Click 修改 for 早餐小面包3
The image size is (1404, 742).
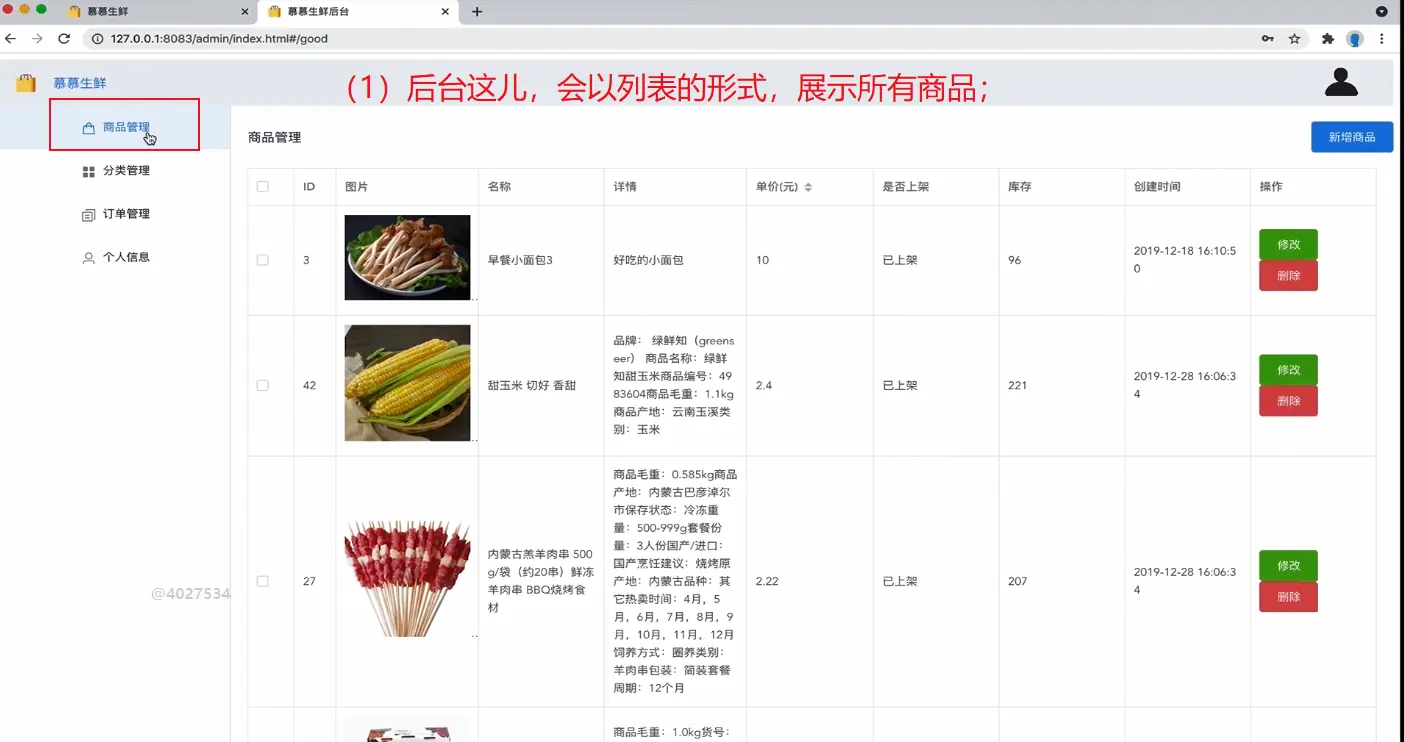tap(1288, 244)
